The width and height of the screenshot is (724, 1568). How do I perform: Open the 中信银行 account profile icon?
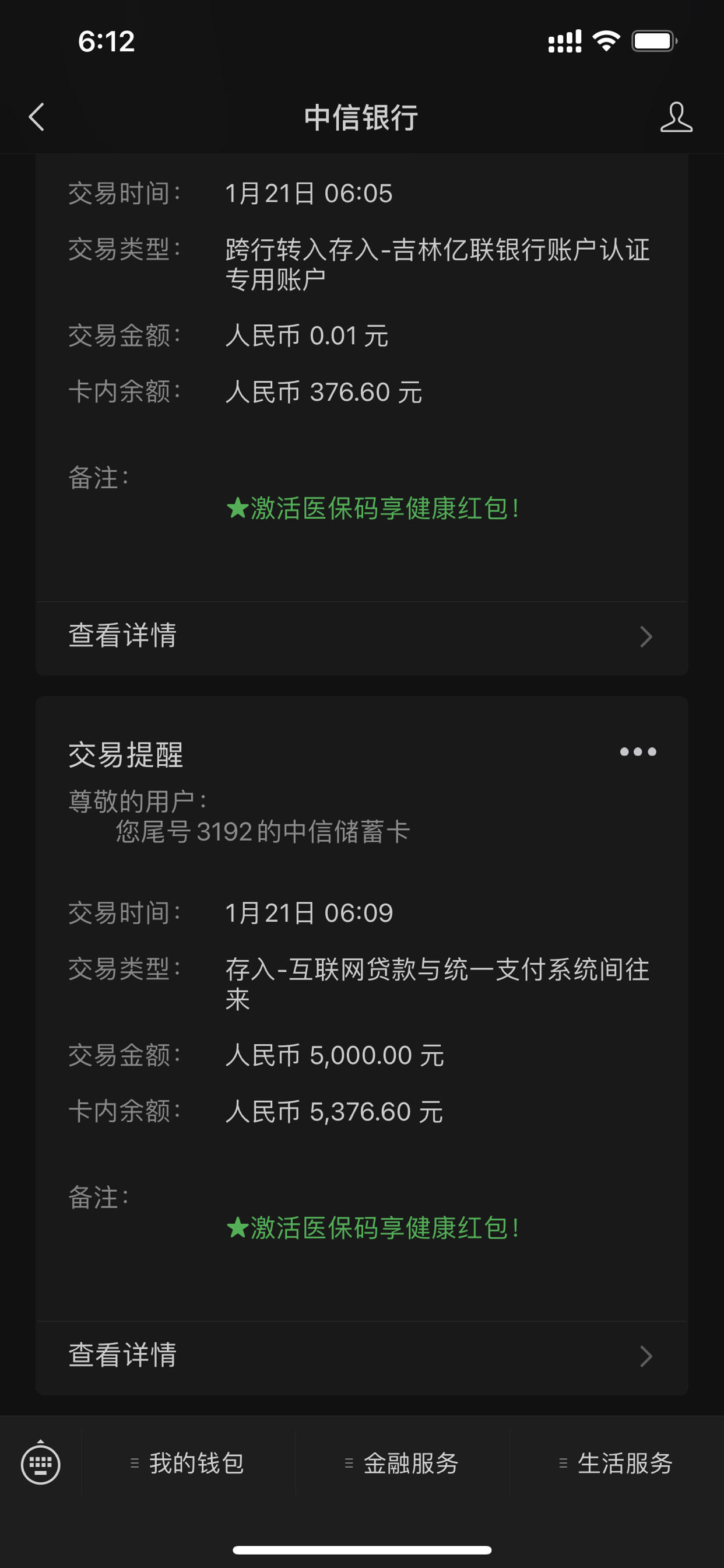[x=676, y=117]
